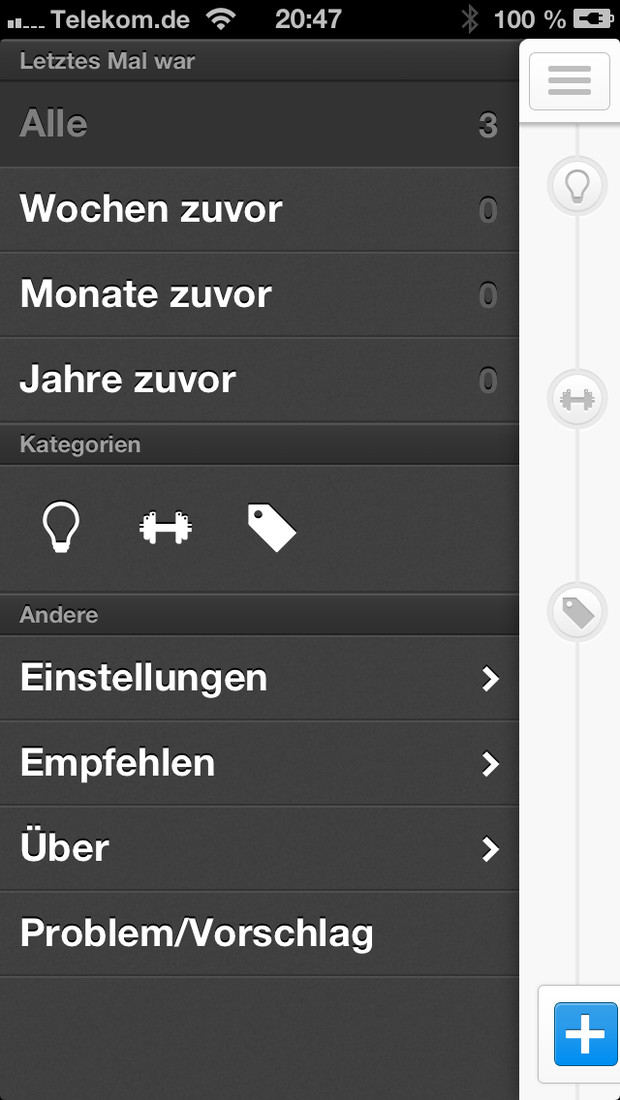Tap the dumbbell marker on the timeline
The height and width of the screenshot is (1100, 620).
(577, 399)
